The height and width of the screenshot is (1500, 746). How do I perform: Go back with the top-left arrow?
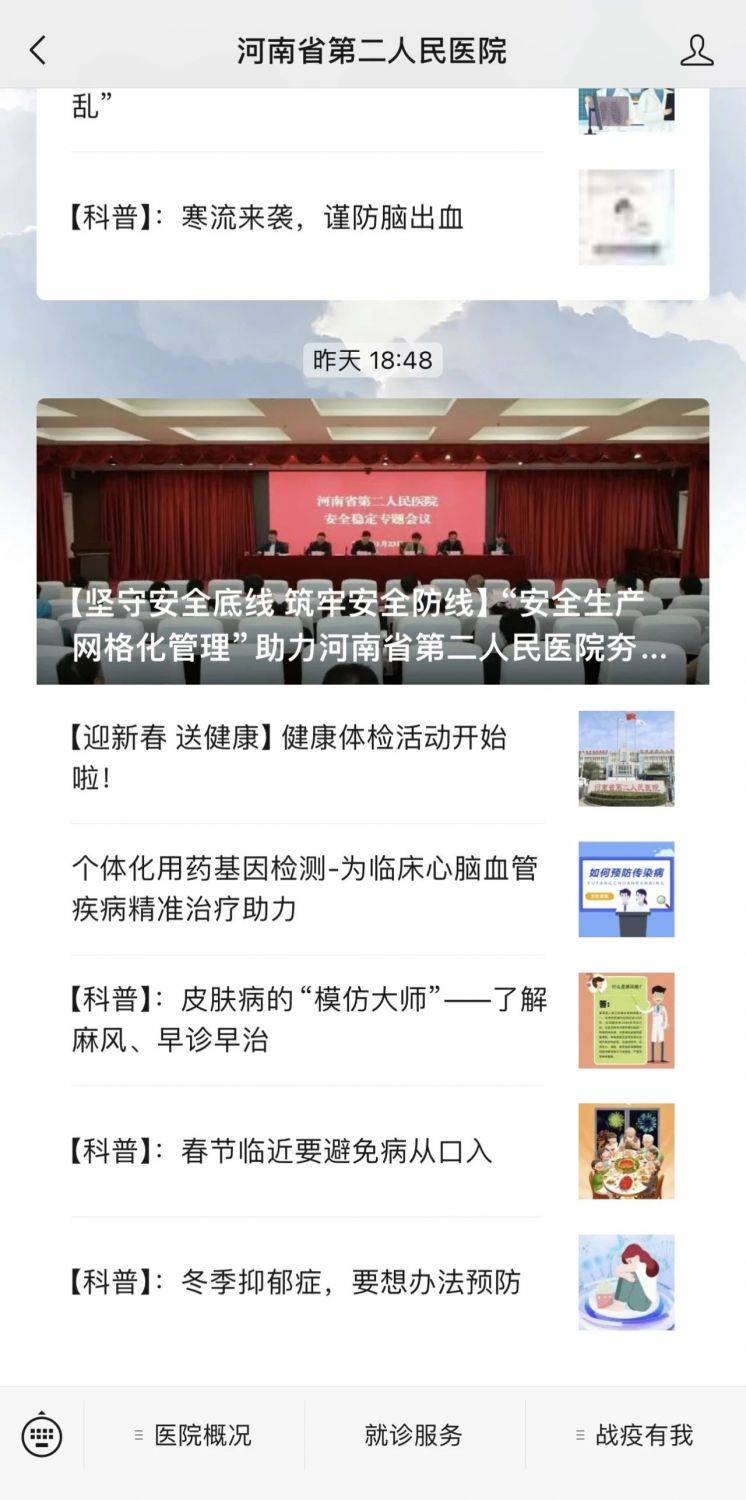coord(38,50)
